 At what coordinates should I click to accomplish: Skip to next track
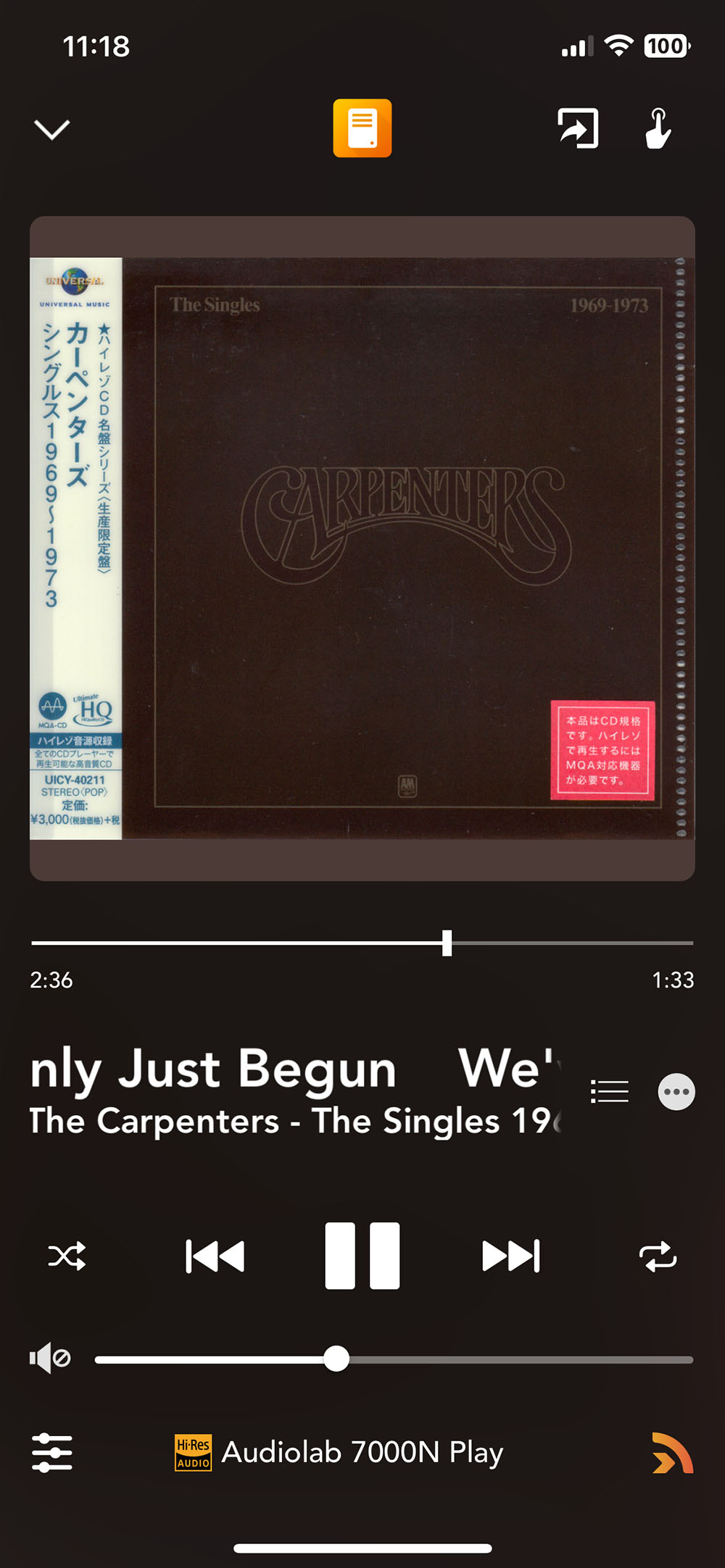(511, 1256)
